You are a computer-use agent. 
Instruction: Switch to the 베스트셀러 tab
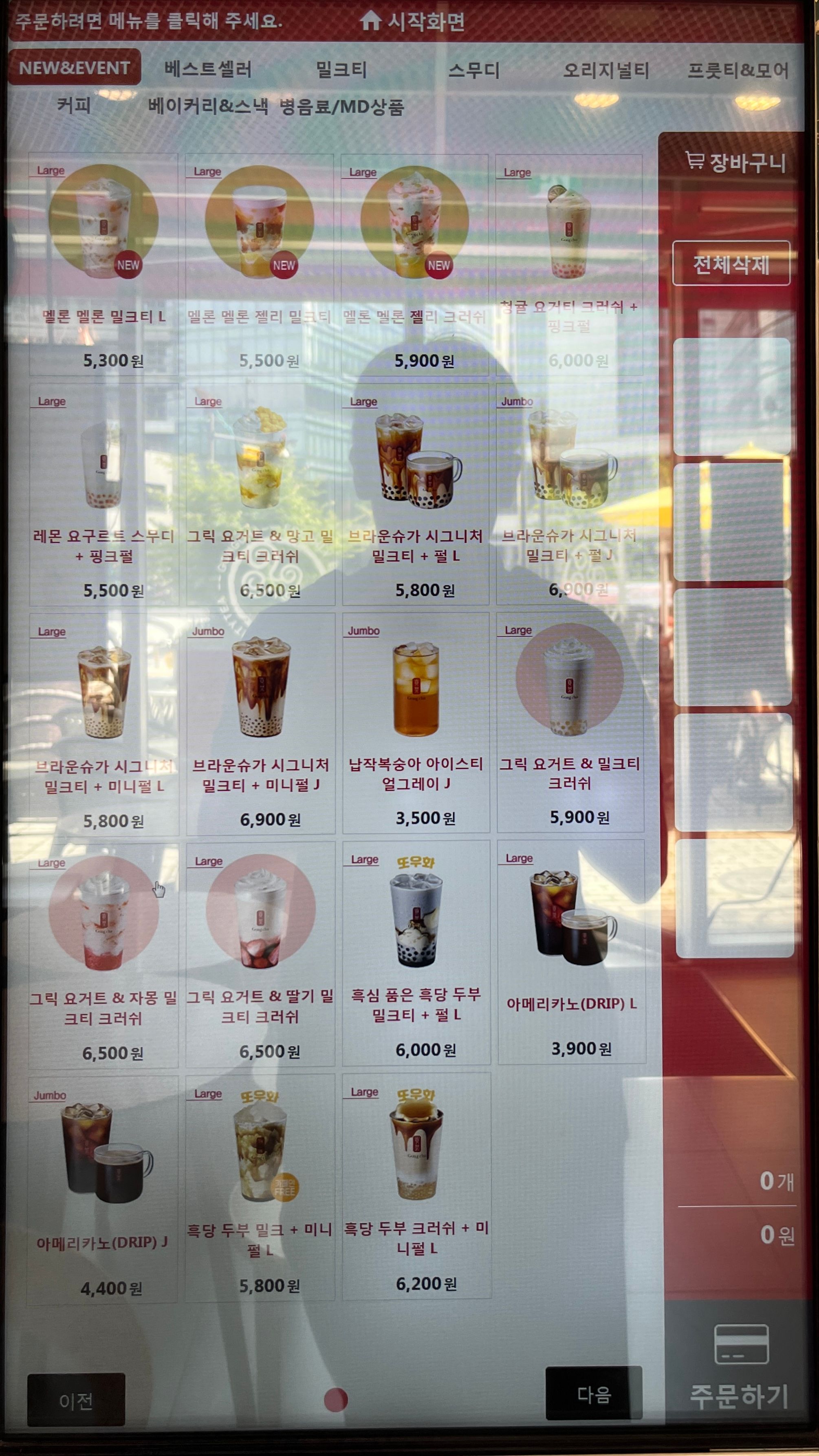tap(208, 70)
